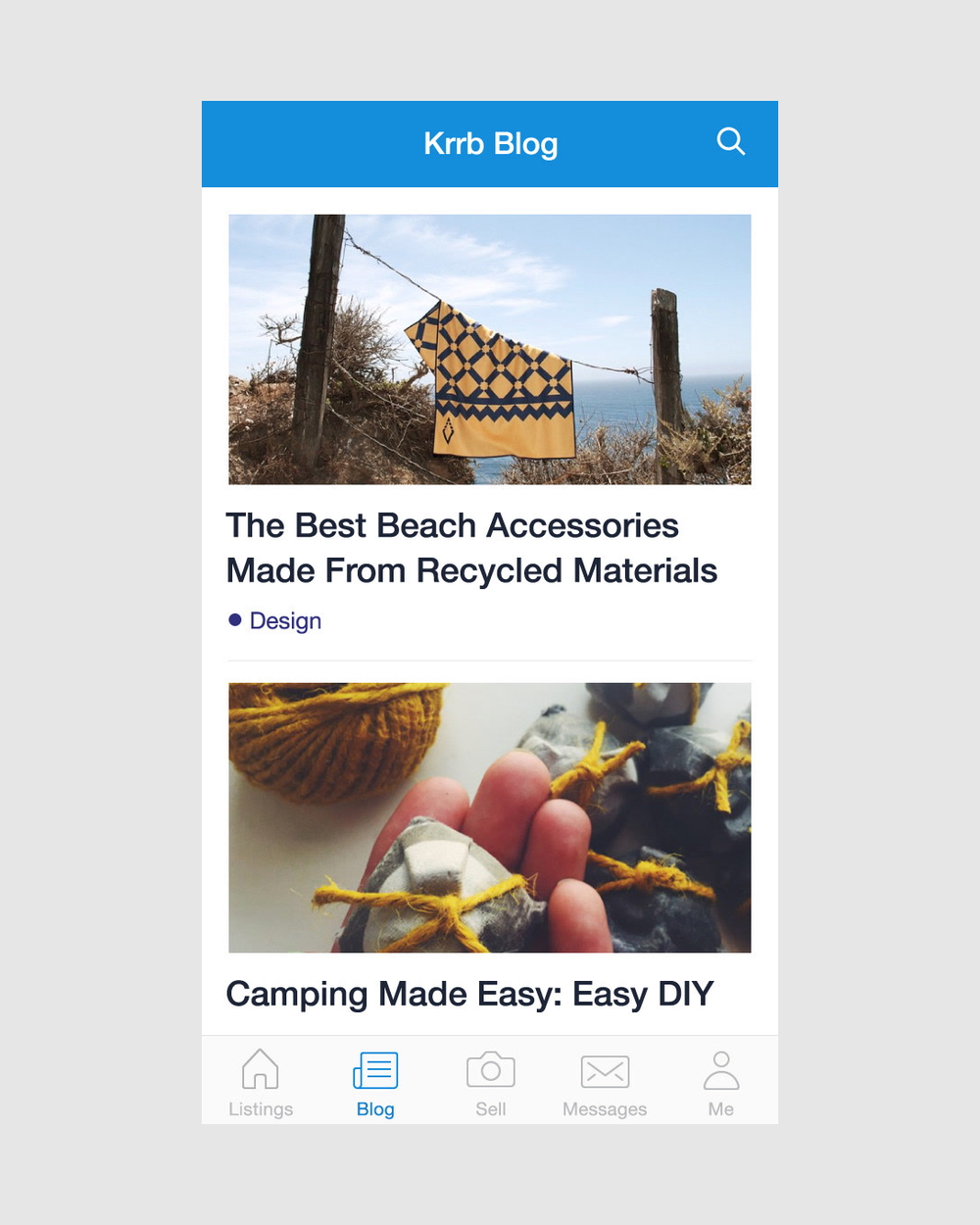The width and height of the screenshot is (980, 1225).
Task: Open search from the magnifying glass
Action: pyautogui.click(x=730, y=141)
